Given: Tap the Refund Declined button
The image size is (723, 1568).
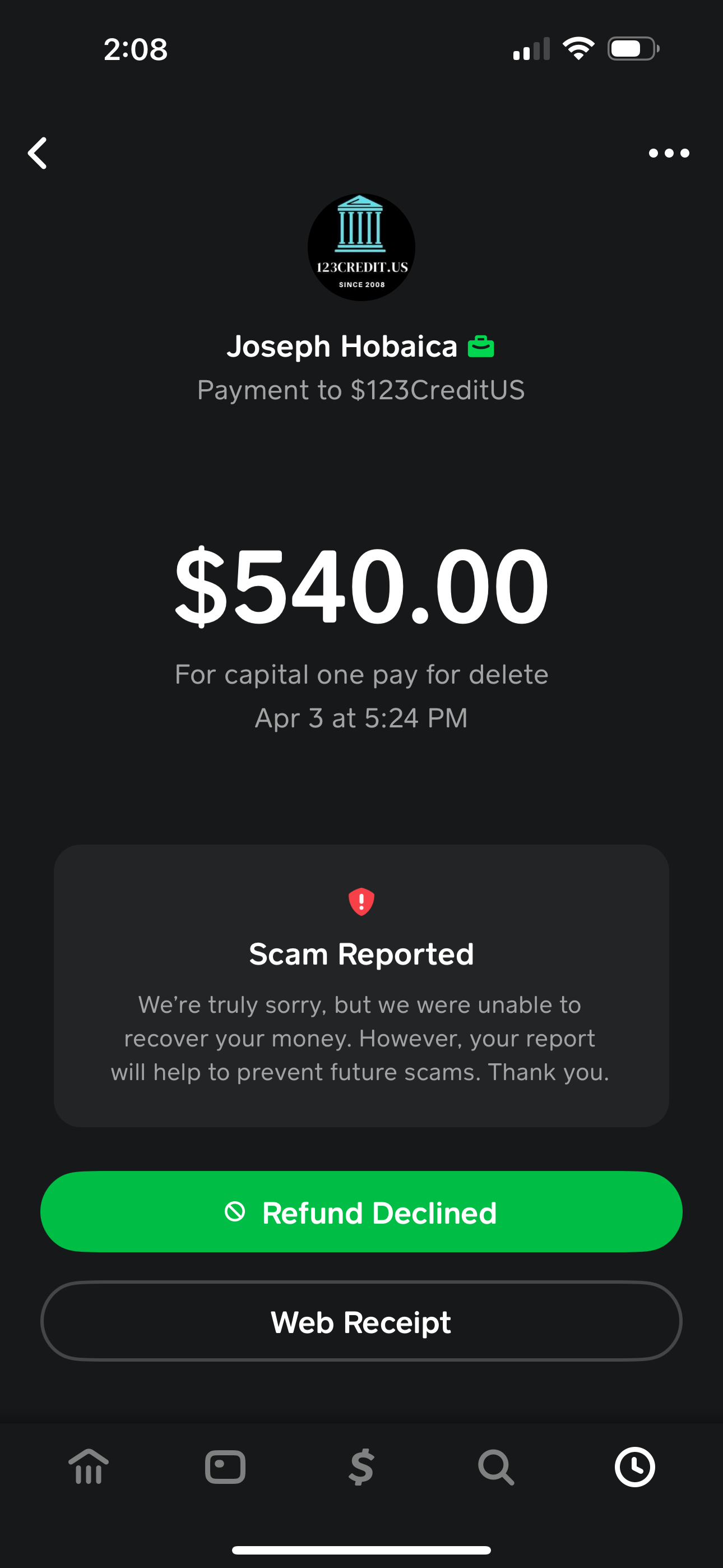Looking at the screenshot, I should [x=361, y=1212].
